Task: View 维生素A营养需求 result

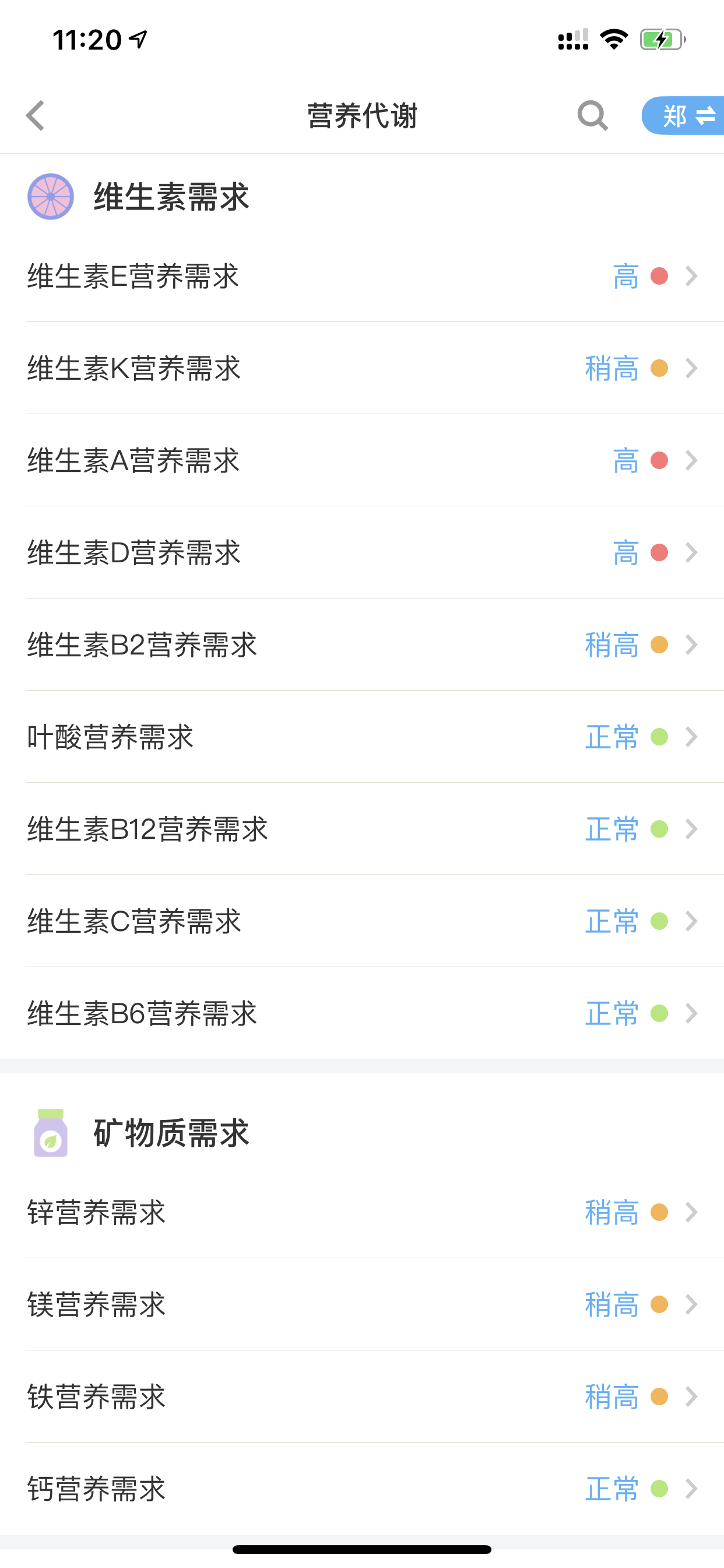Action: (x=362, y=460)
